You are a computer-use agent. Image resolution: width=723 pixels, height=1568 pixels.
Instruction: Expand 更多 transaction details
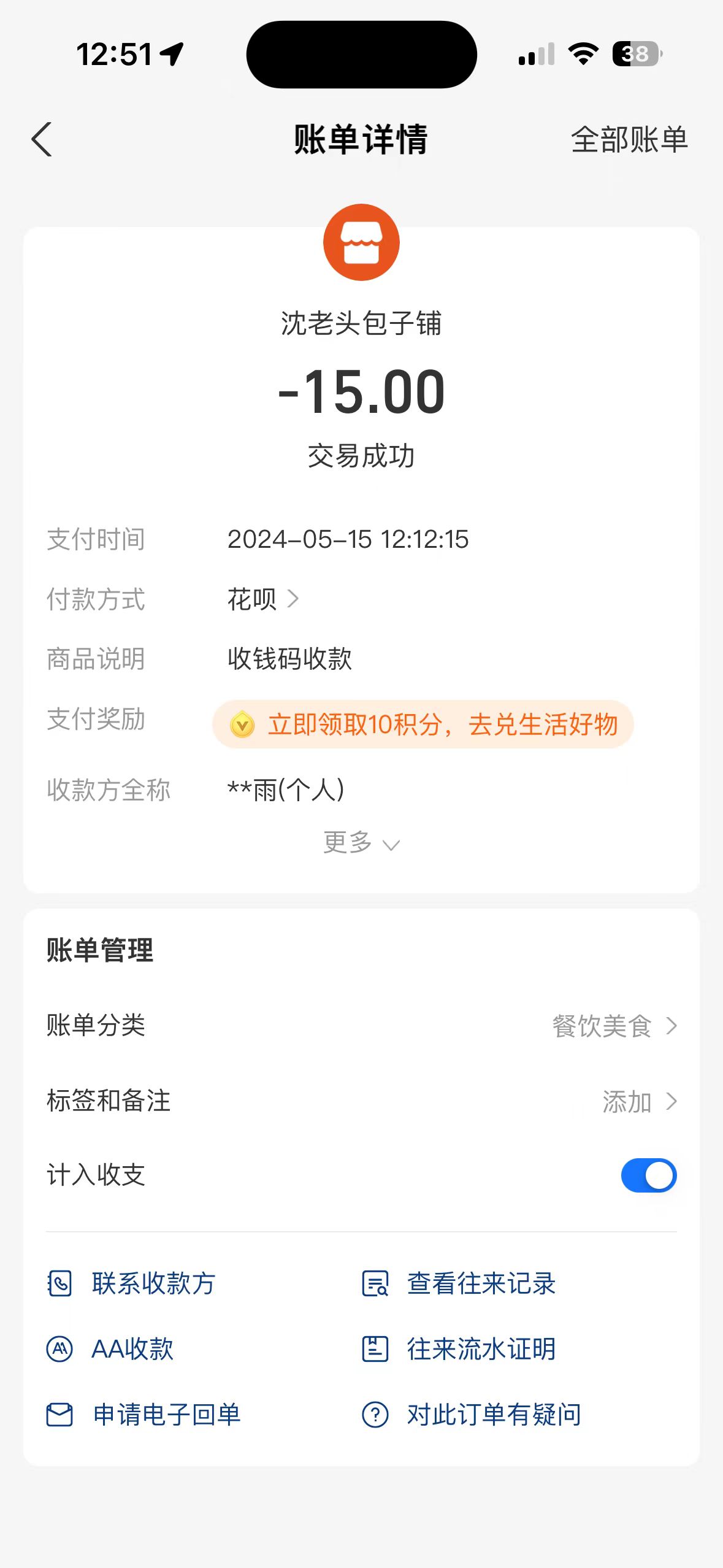point(361,843)
